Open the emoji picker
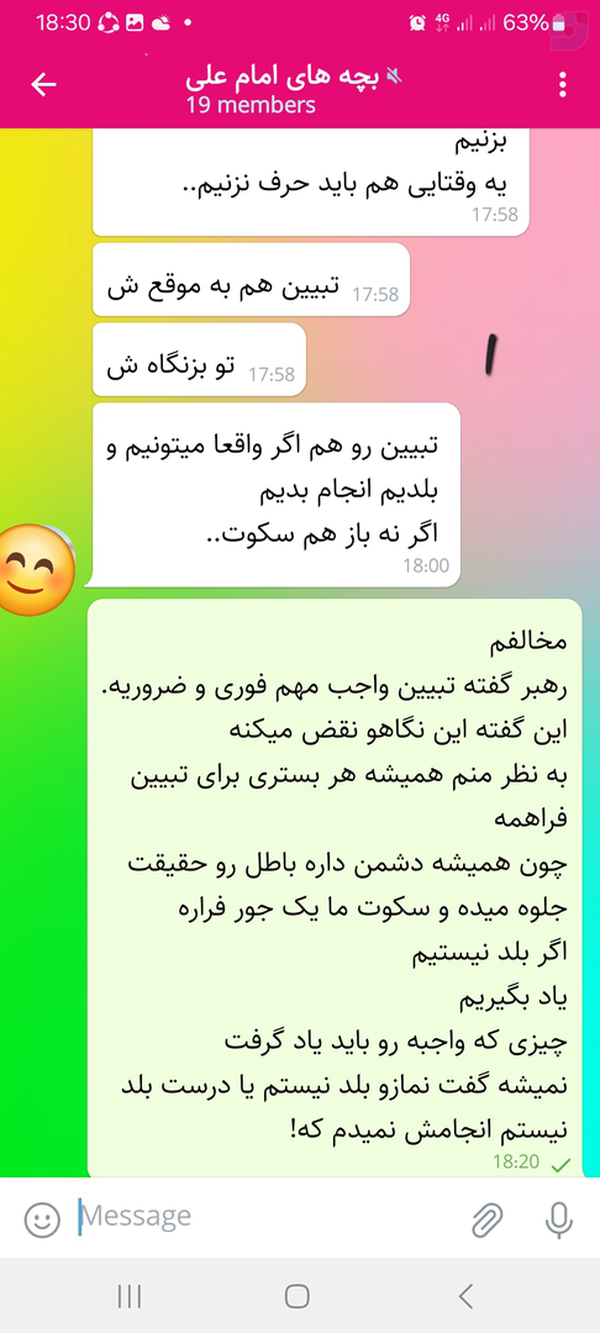This screenshot has width=600, height=1333. 42,1219
